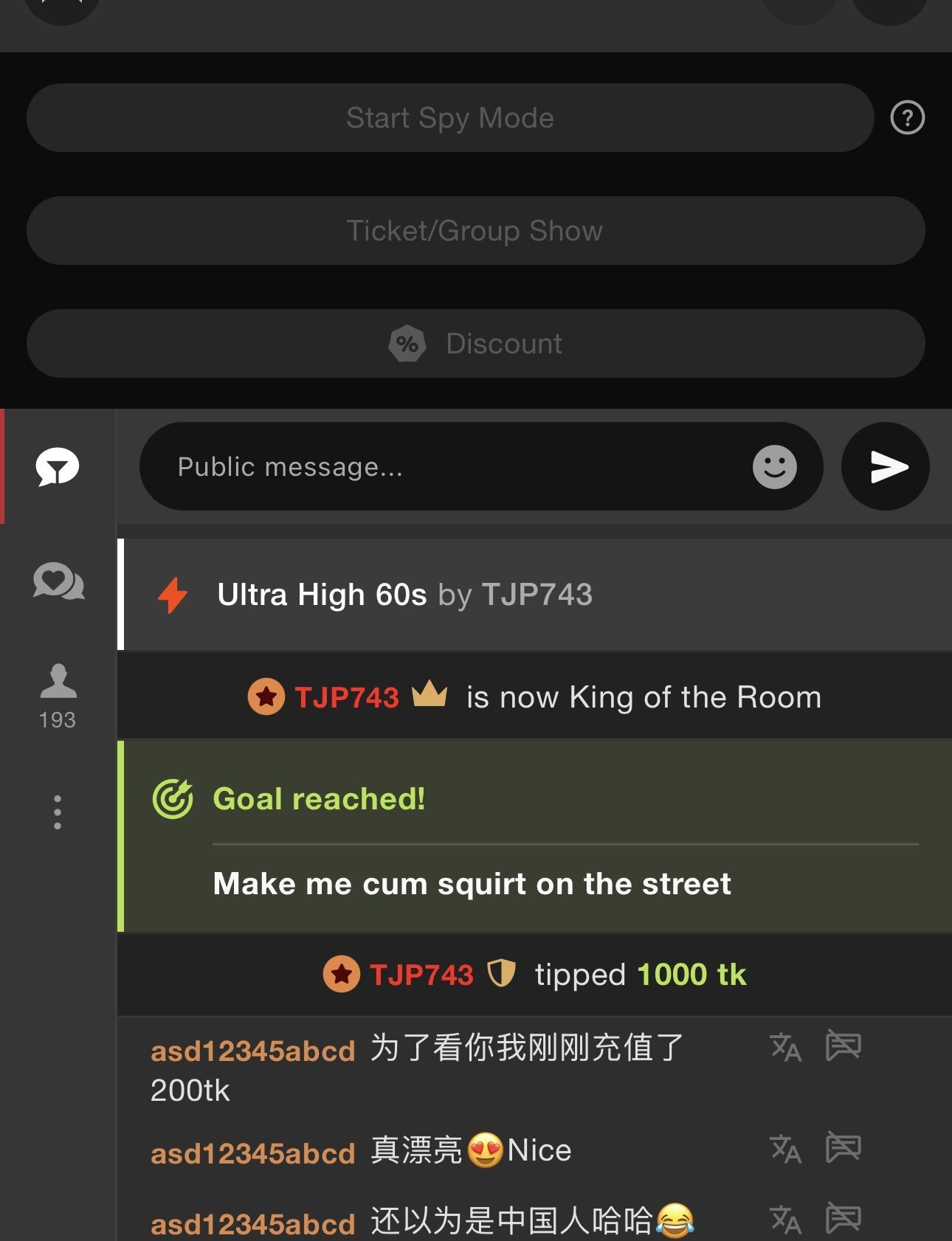Switch to the public chat tab

[x=58, y=467]
